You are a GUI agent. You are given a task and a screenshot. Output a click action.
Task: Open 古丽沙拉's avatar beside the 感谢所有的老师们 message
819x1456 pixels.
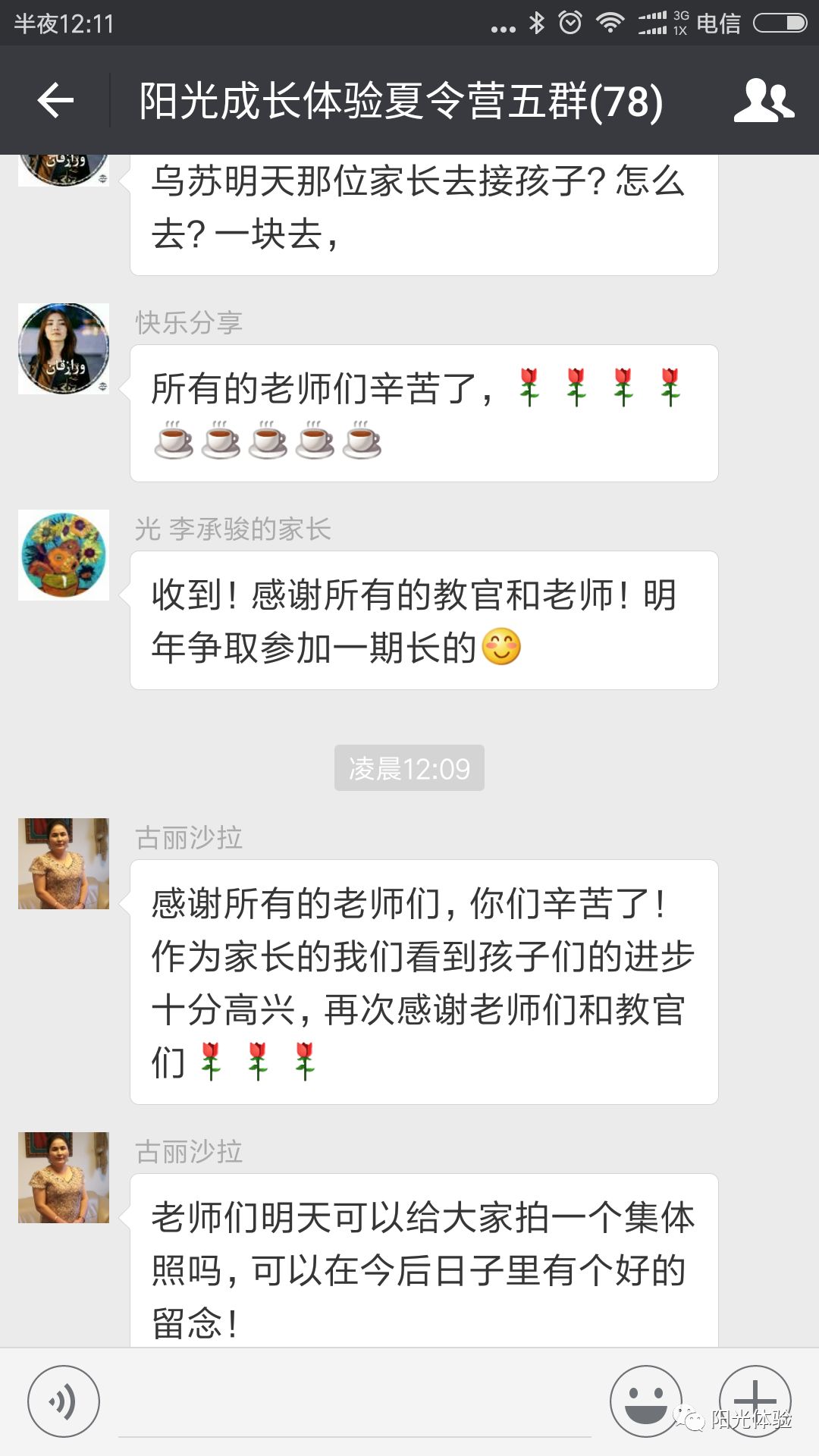[64, 864]
